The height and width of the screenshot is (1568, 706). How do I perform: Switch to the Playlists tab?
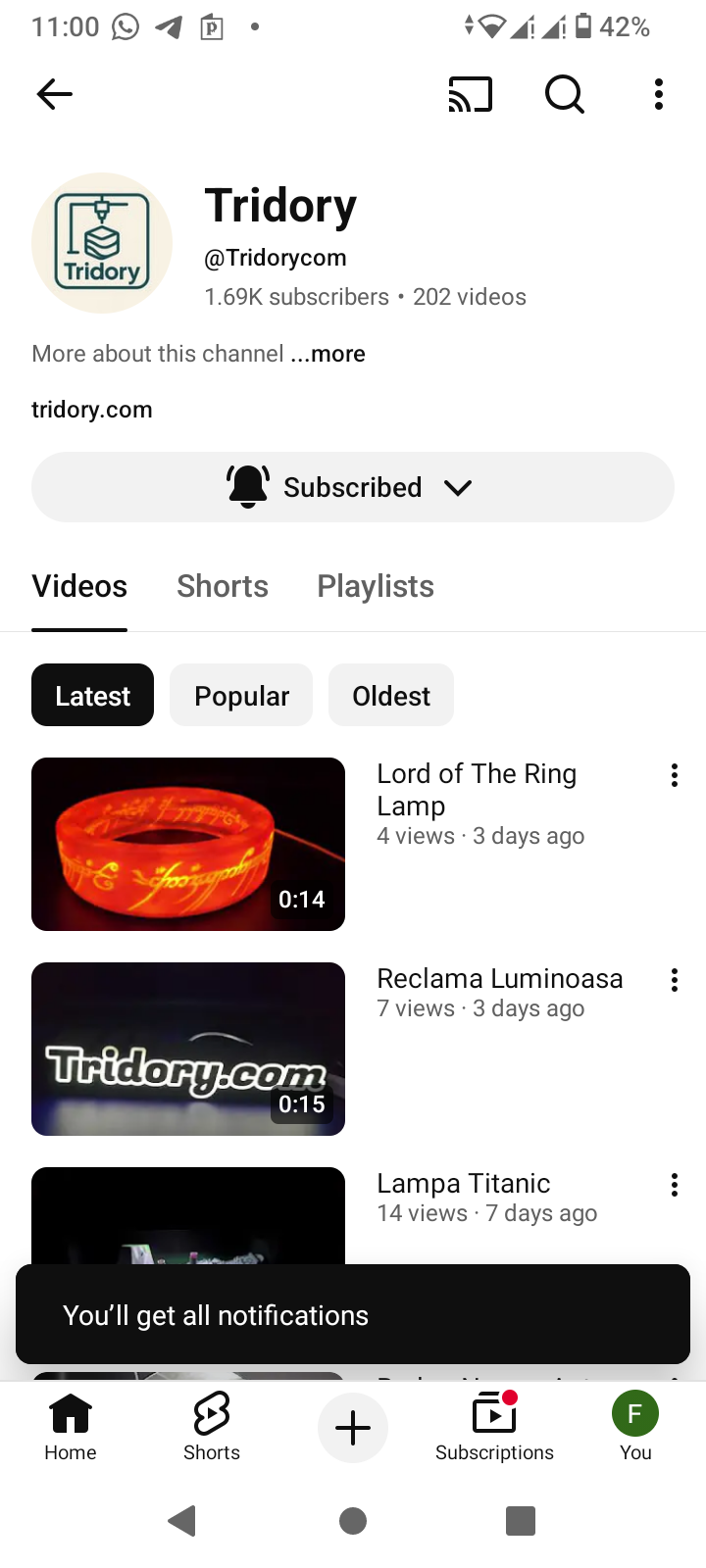point(376,586)
